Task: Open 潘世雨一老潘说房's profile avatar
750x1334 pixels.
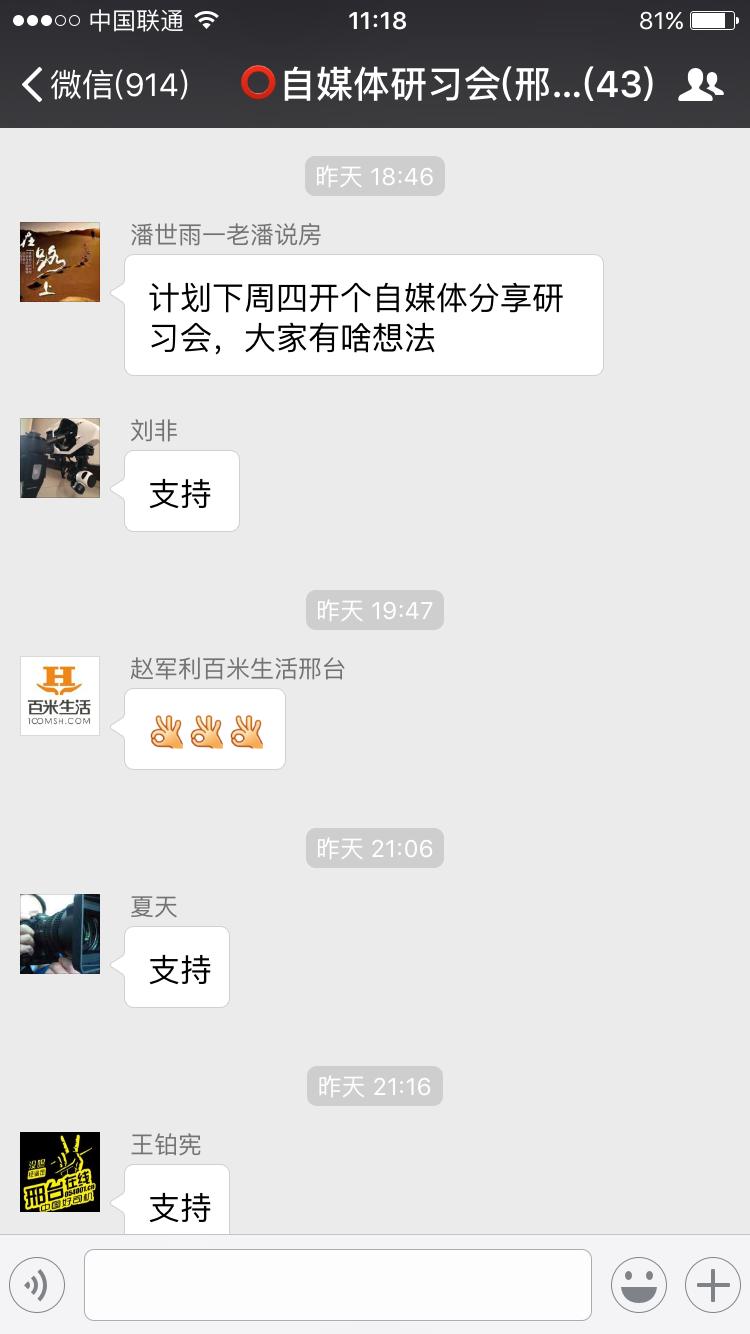Action: click(x=60, y=262)
